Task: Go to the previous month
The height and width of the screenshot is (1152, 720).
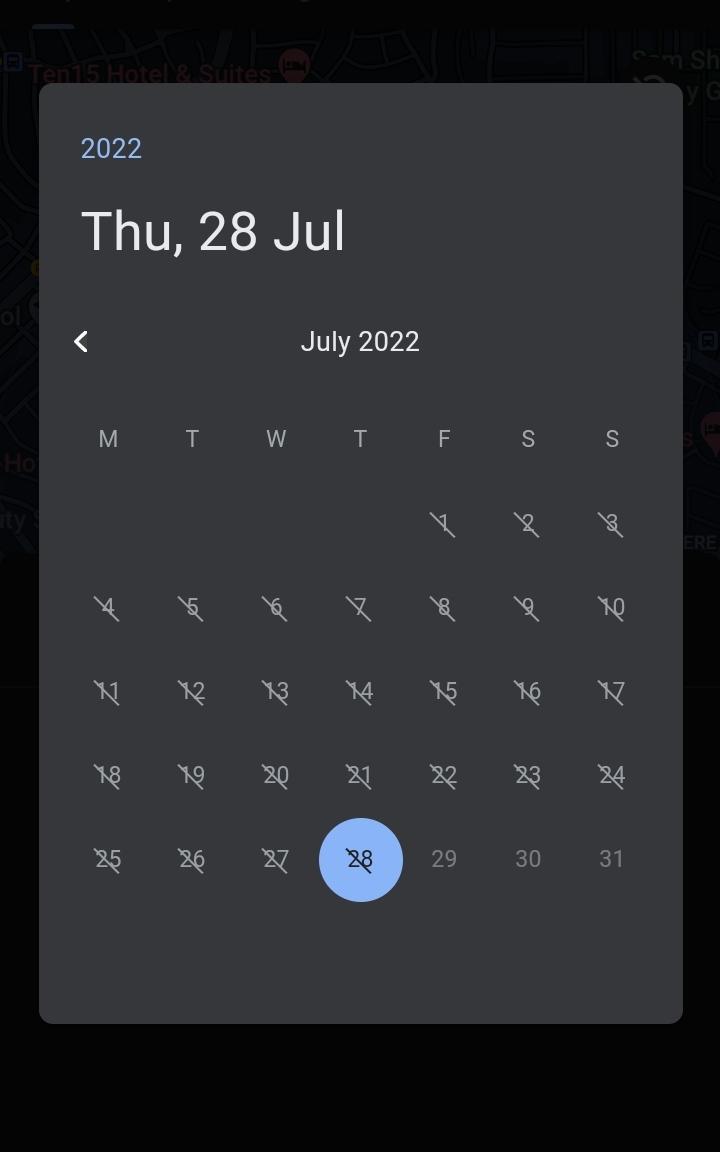Action: [x=81, y=342]
